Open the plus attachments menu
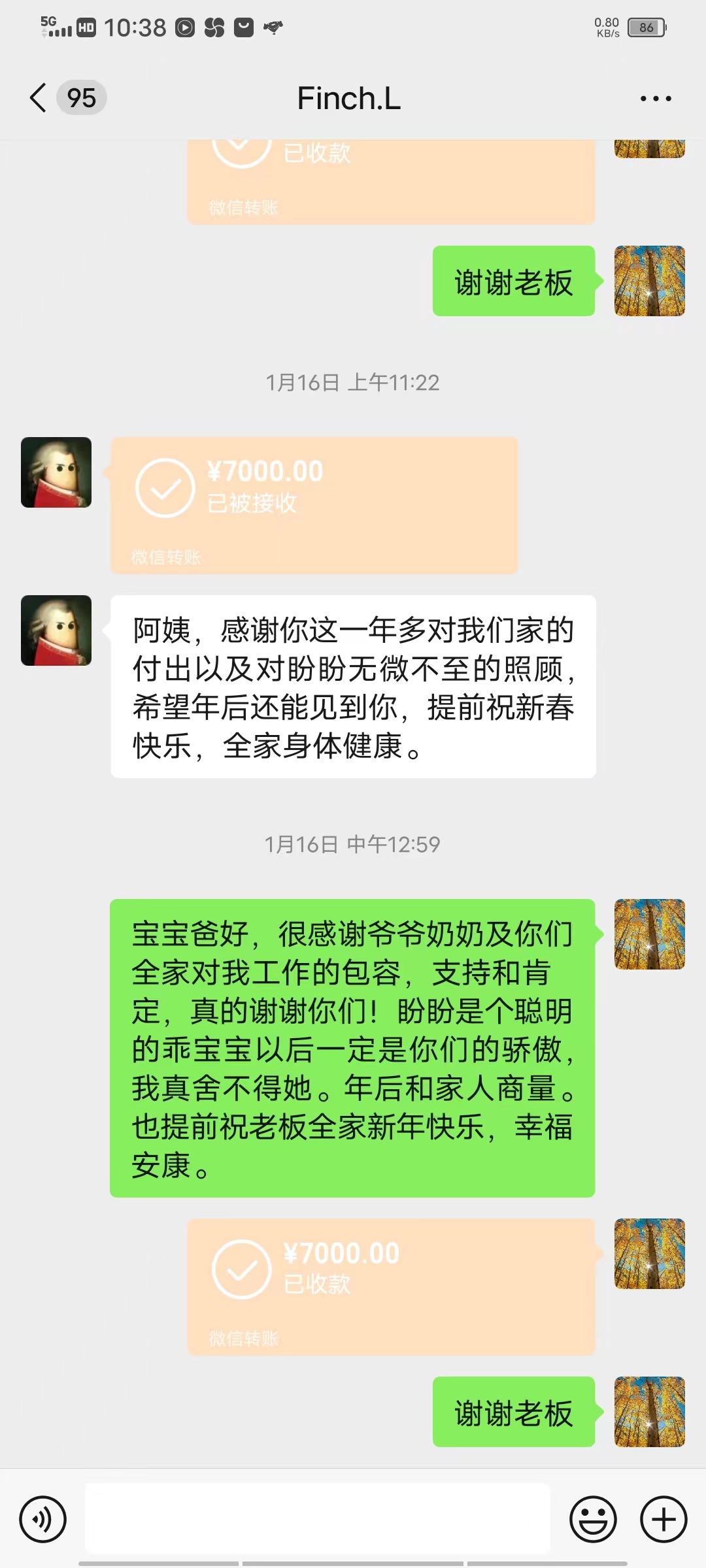This screenshot has width=706, height=1568. (663, 1519)
